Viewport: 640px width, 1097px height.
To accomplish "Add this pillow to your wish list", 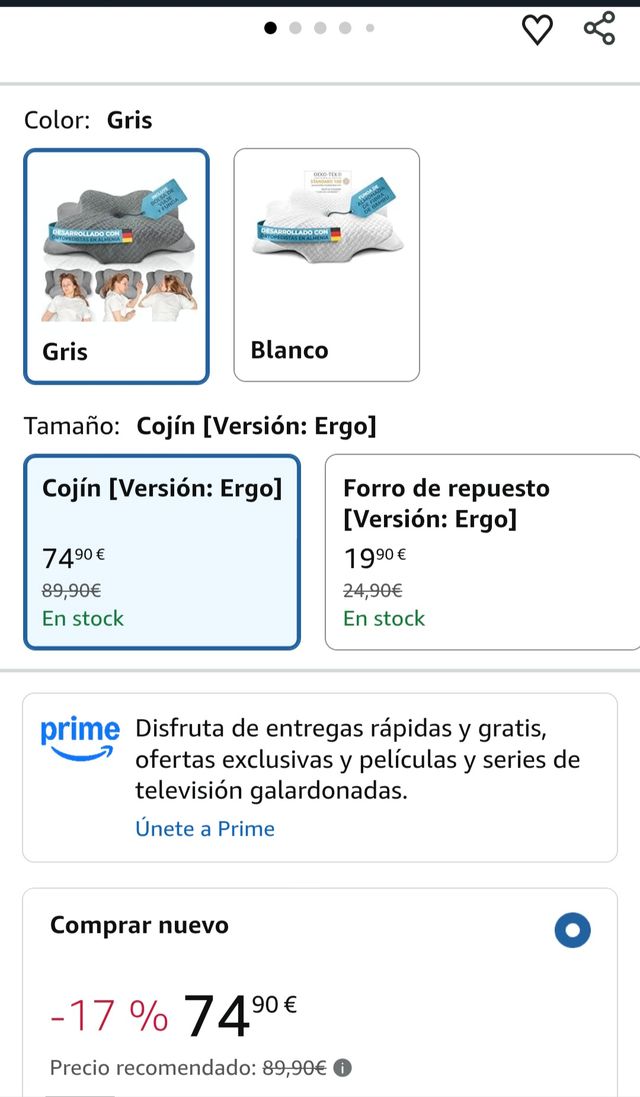I will [537, 30].
